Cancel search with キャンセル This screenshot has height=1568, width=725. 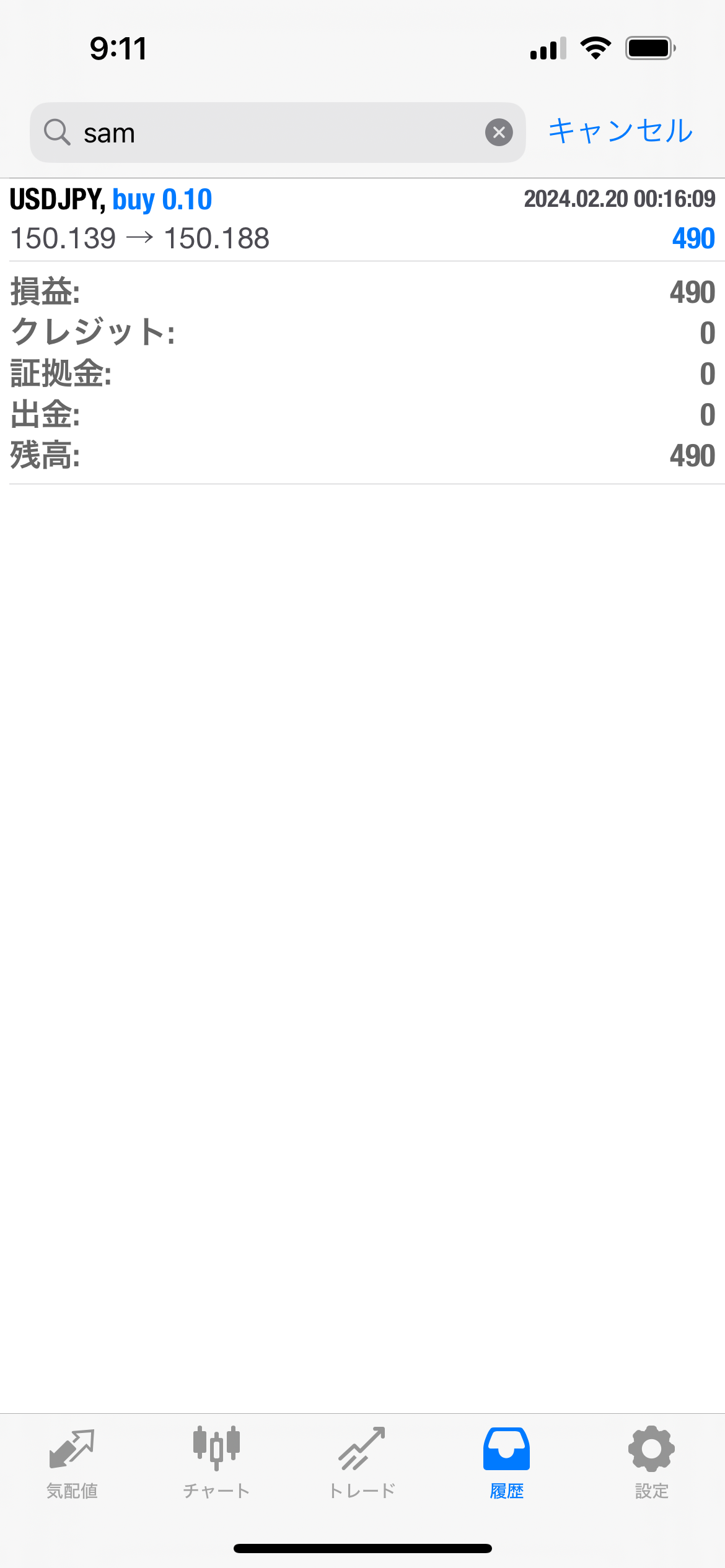(620, 131)
